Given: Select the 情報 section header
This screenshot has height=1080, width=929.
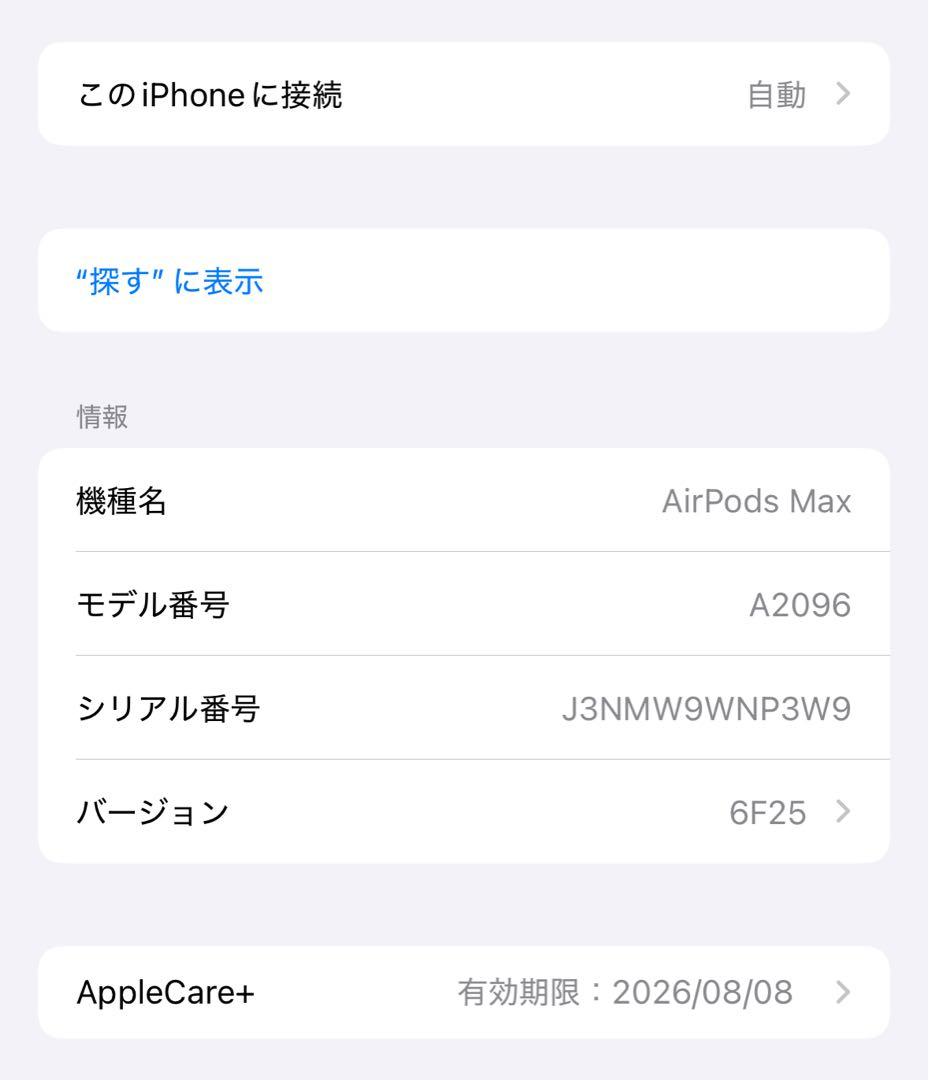Looking at the screenshot, I should coord(101,417).
